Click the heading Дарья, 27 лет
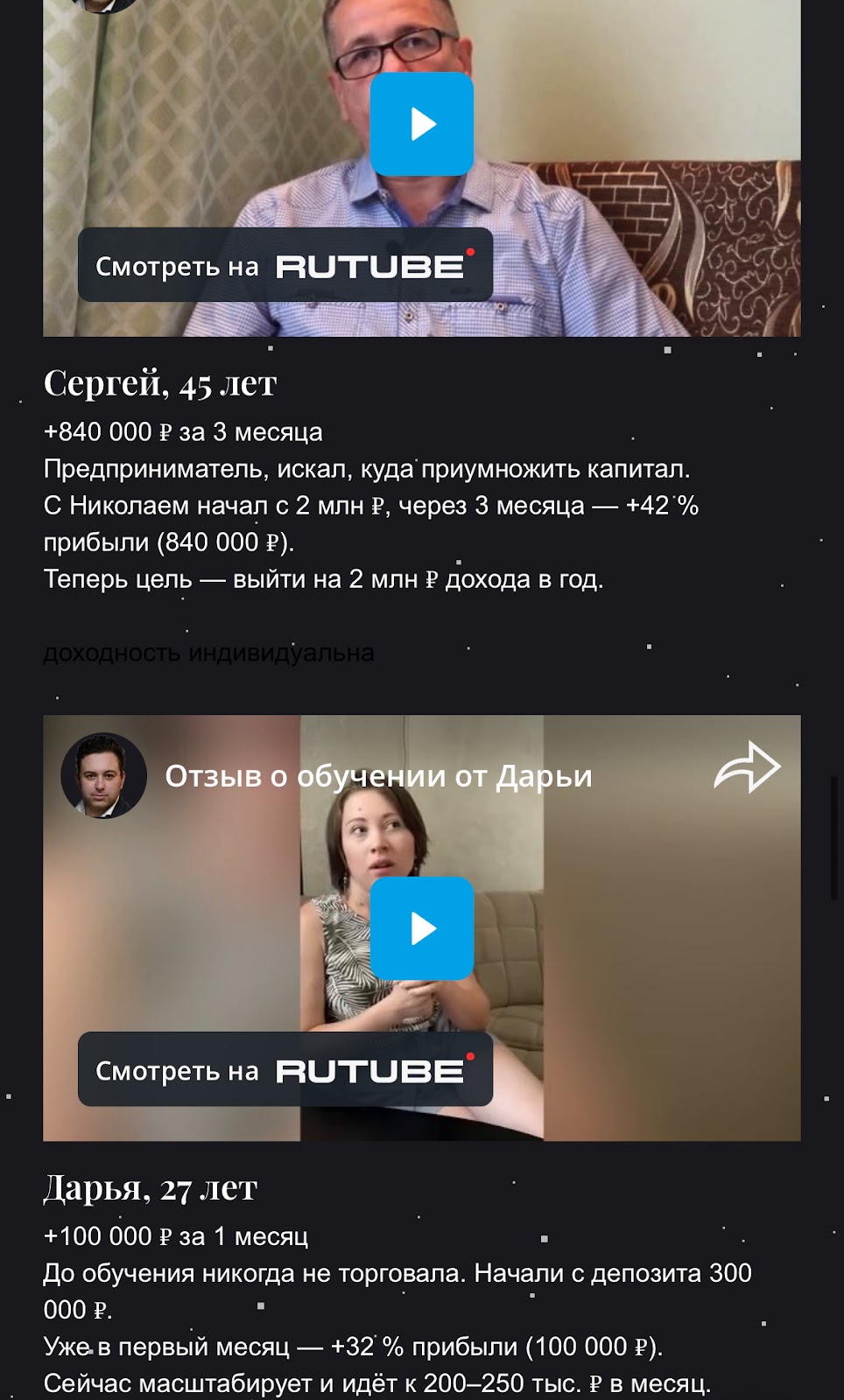This screenshot has width=844, height=1400. [151, 1187]
